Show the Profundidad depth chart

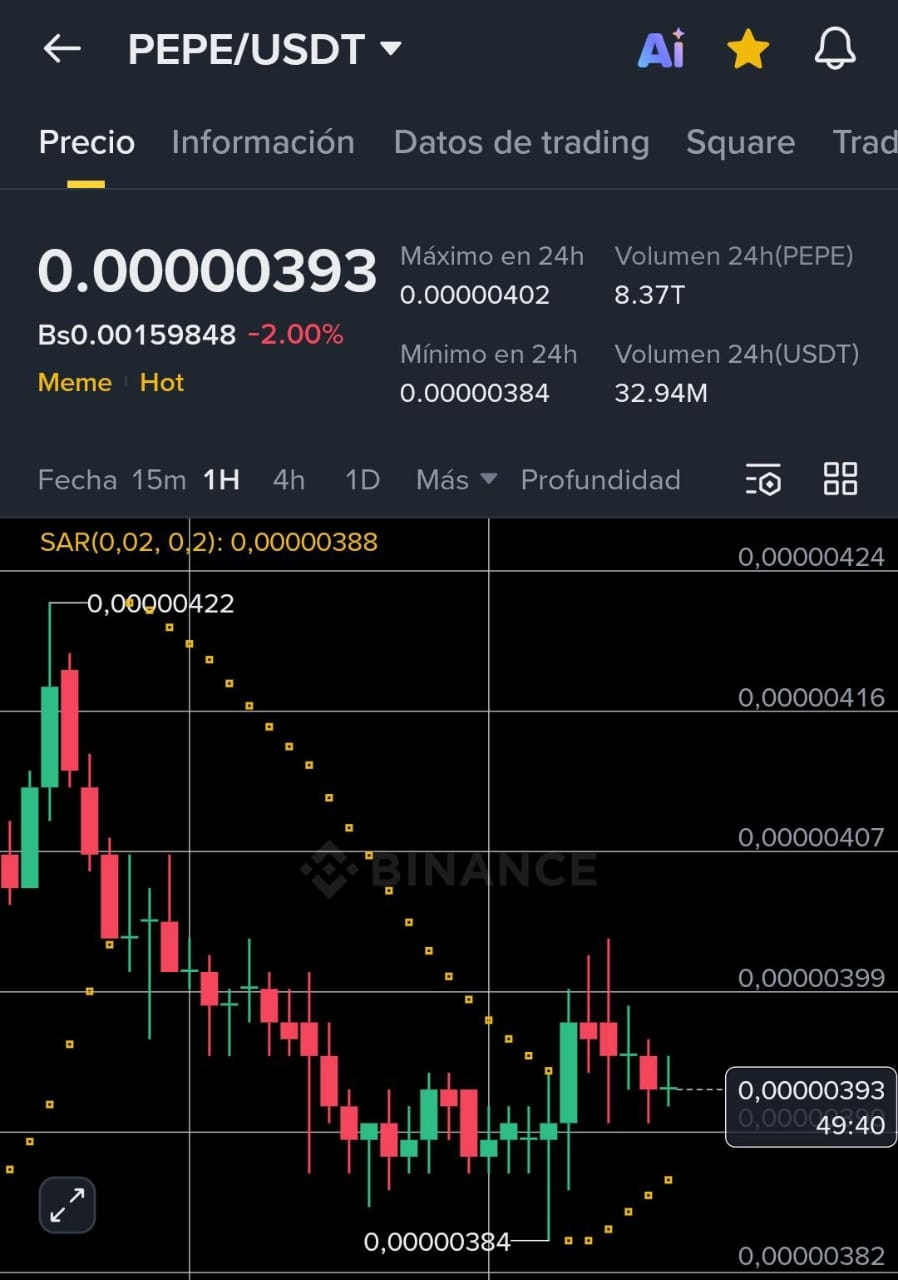pos(600,480)
